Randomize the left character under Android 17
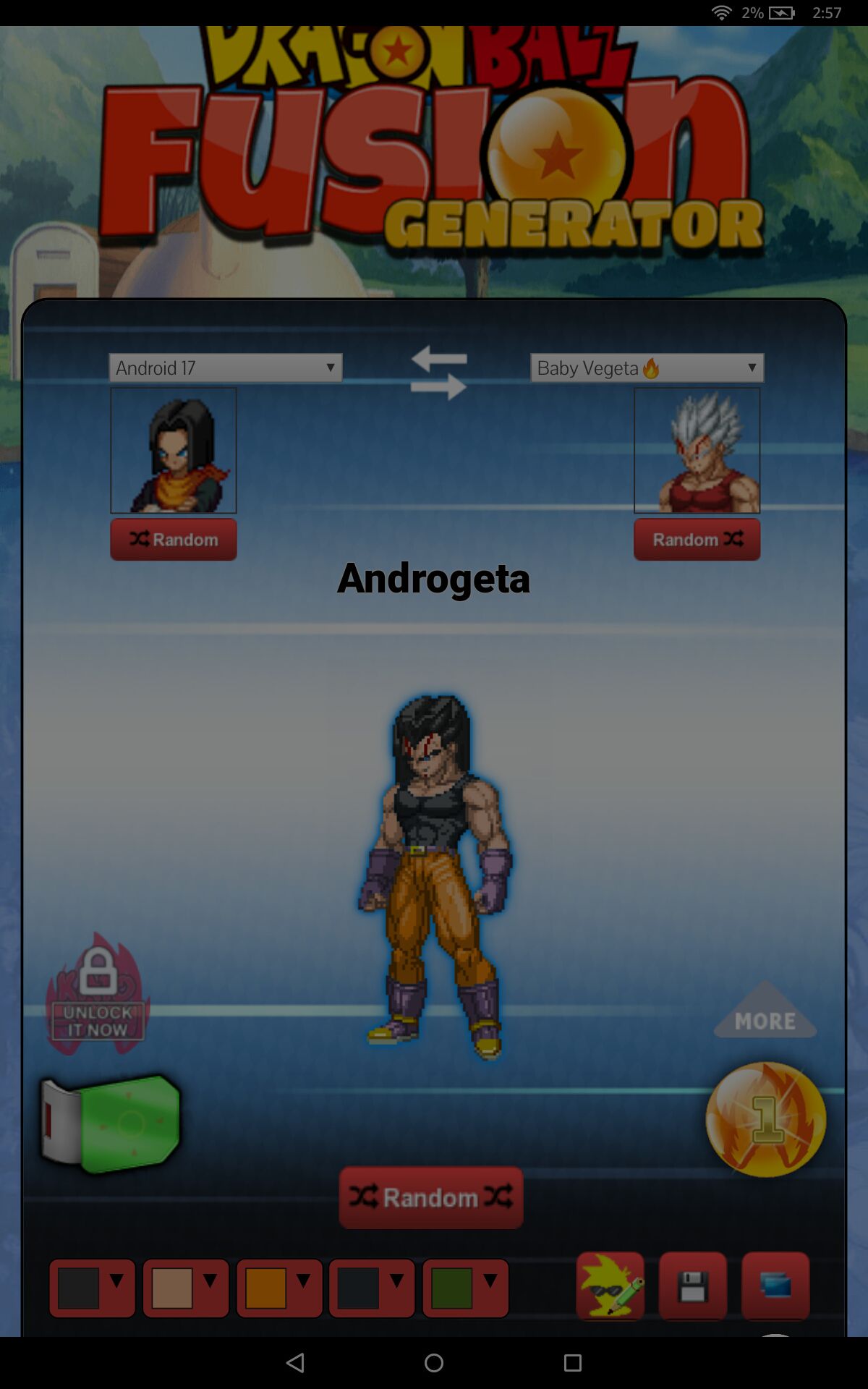 (174, 539)
